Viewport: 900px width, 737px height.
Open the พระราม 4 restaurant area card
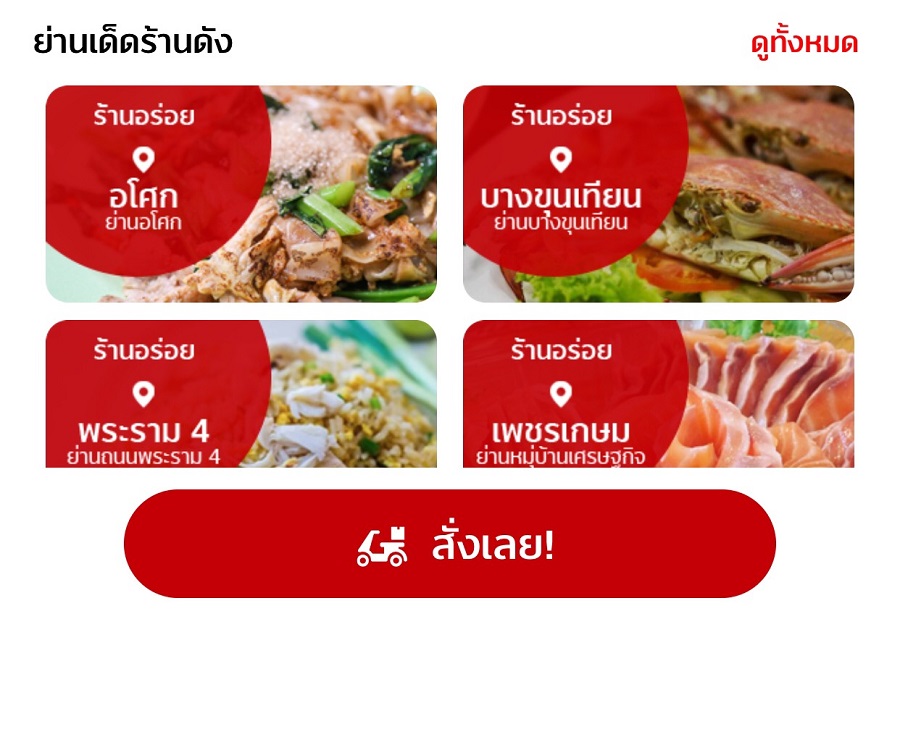(241, 394)
